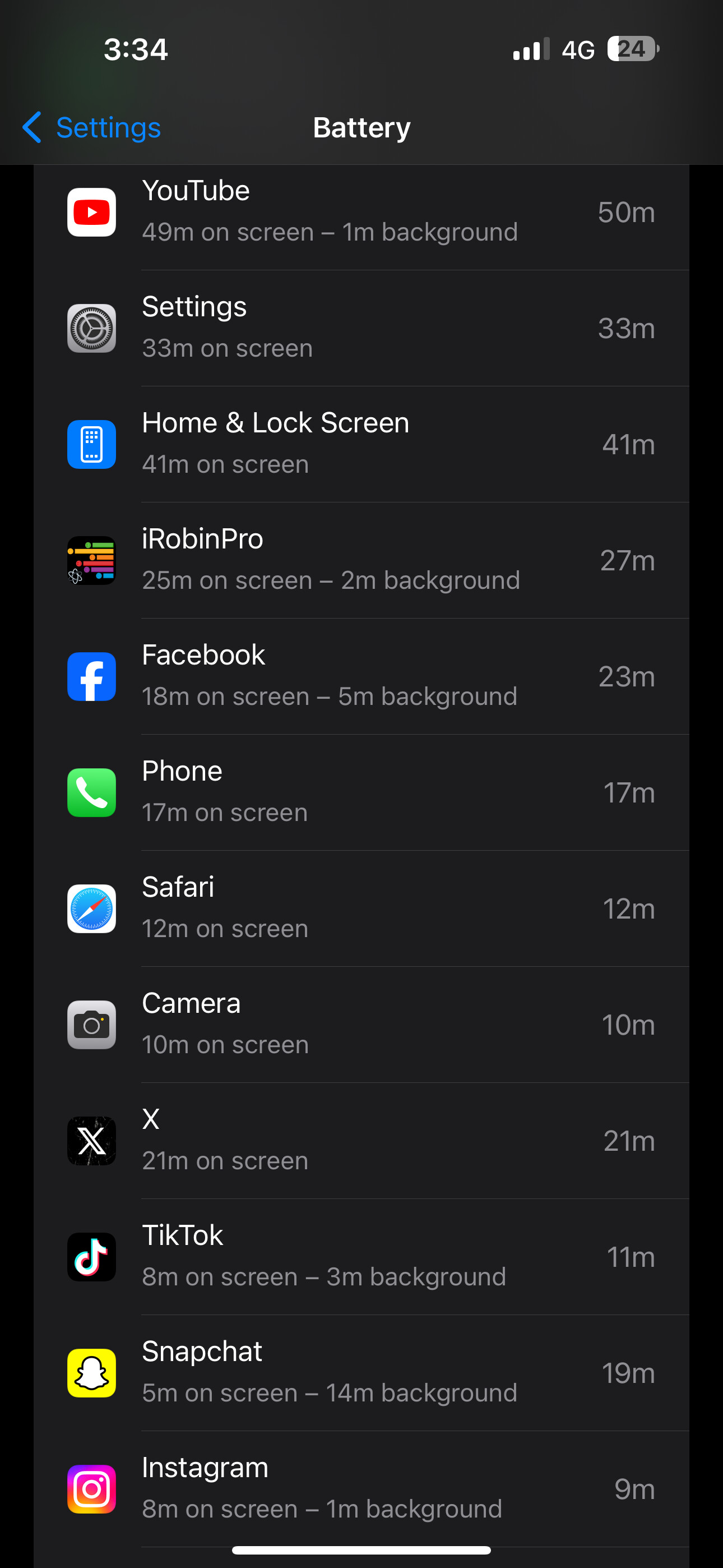
Task: Select the TikTok usage row
Action: pos(361,1257)
